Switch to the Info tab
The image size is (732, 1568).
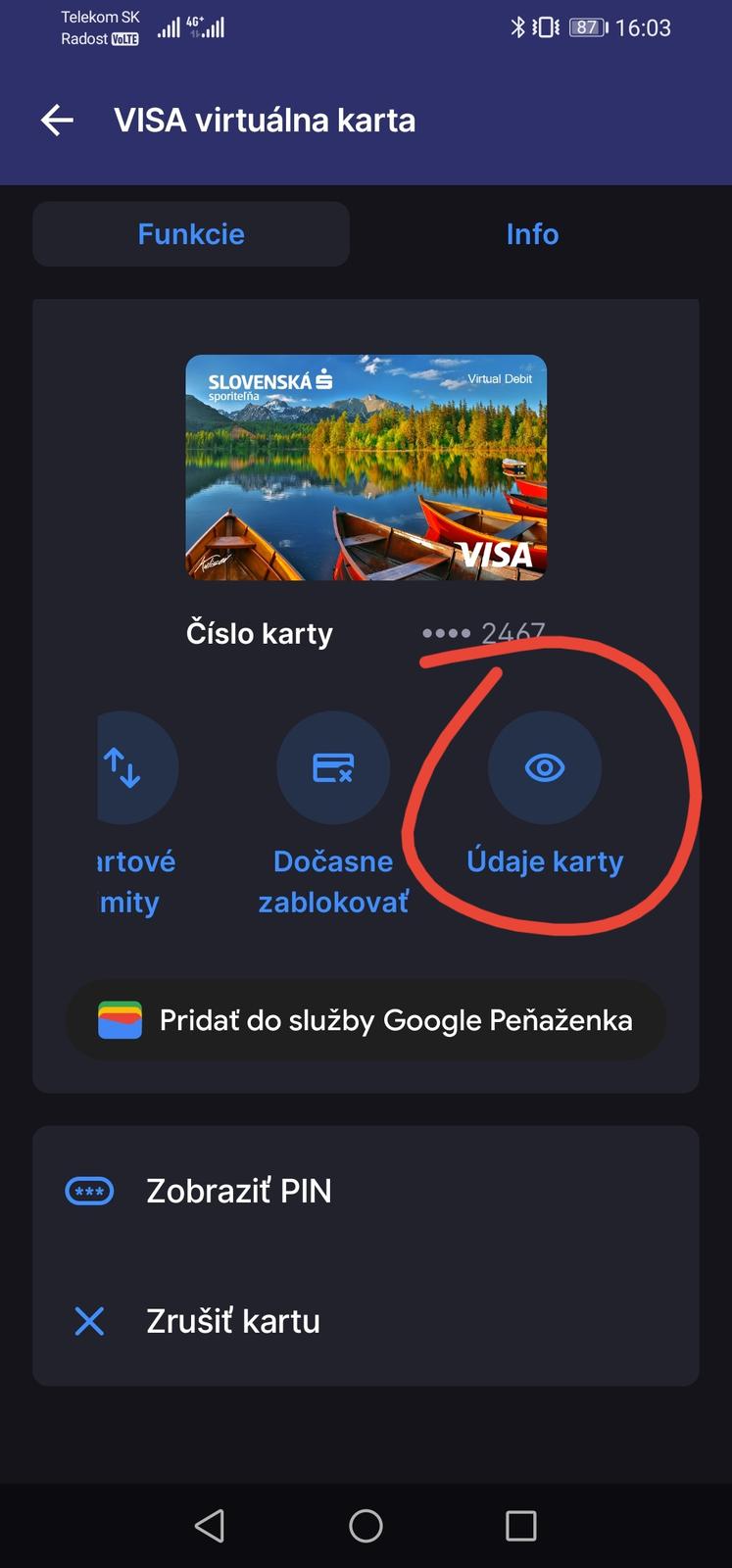click(532, 234)
